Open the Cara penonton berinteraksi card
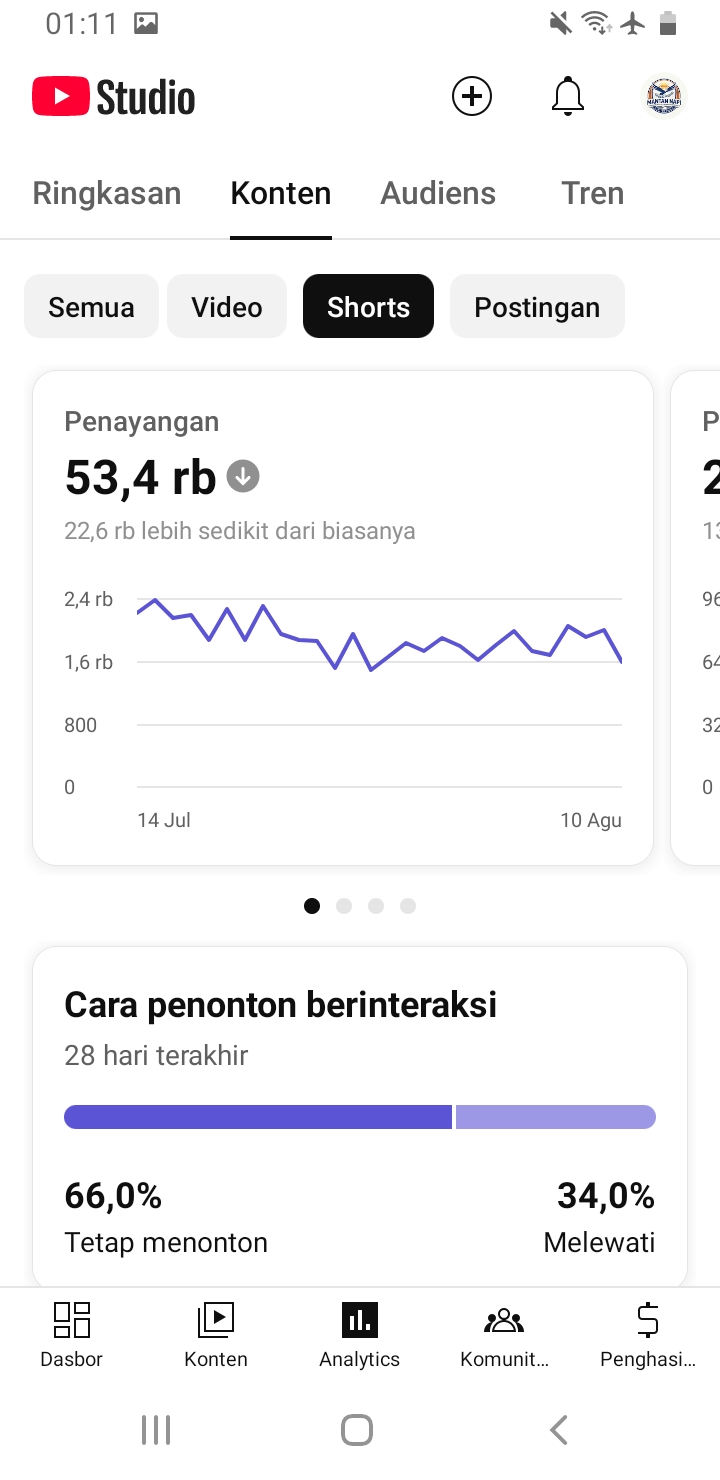Screen dimensions: 720x1480 (360, 1116)
